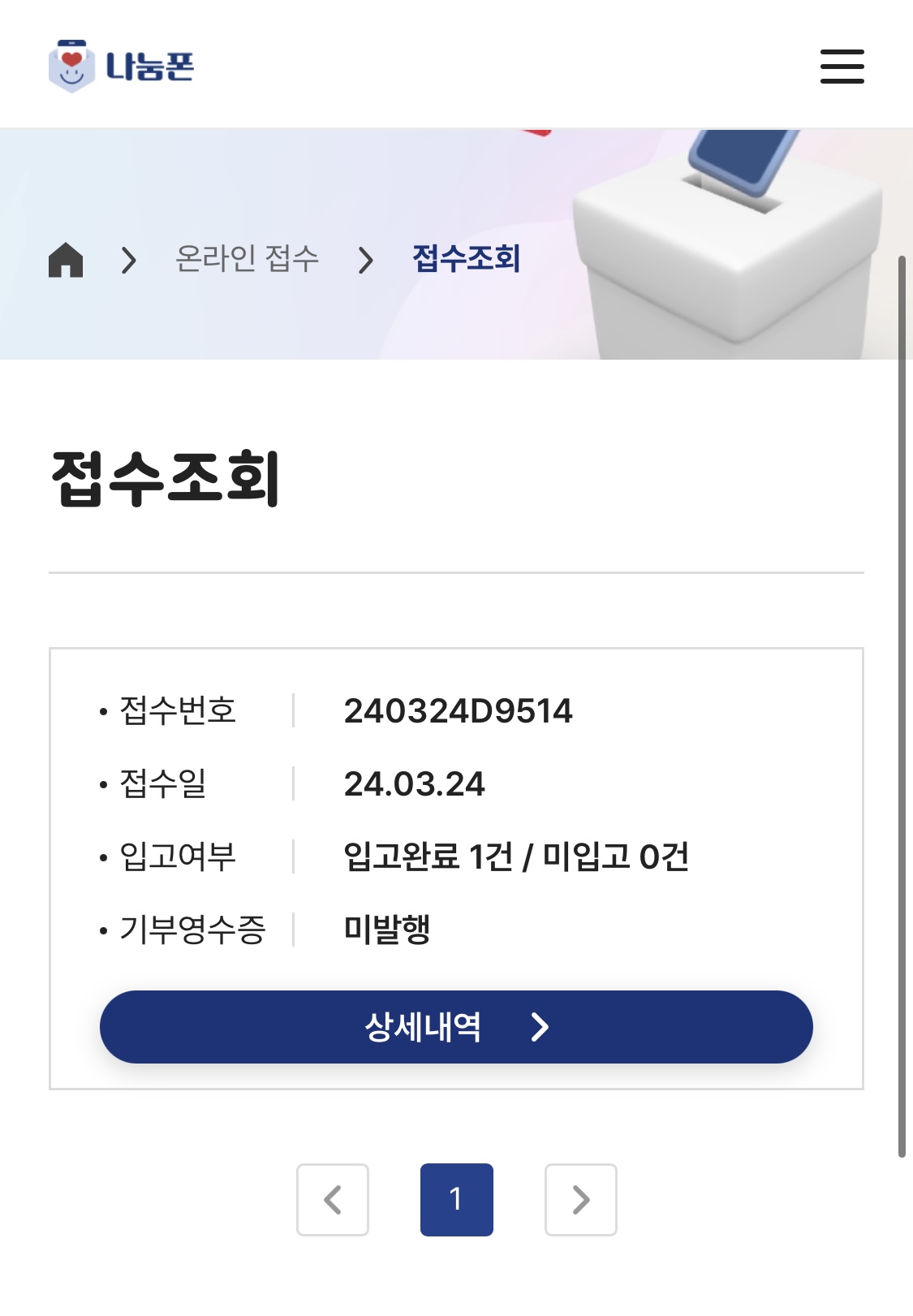
Task: Open the hamburger menu
Action: point(842,66)
